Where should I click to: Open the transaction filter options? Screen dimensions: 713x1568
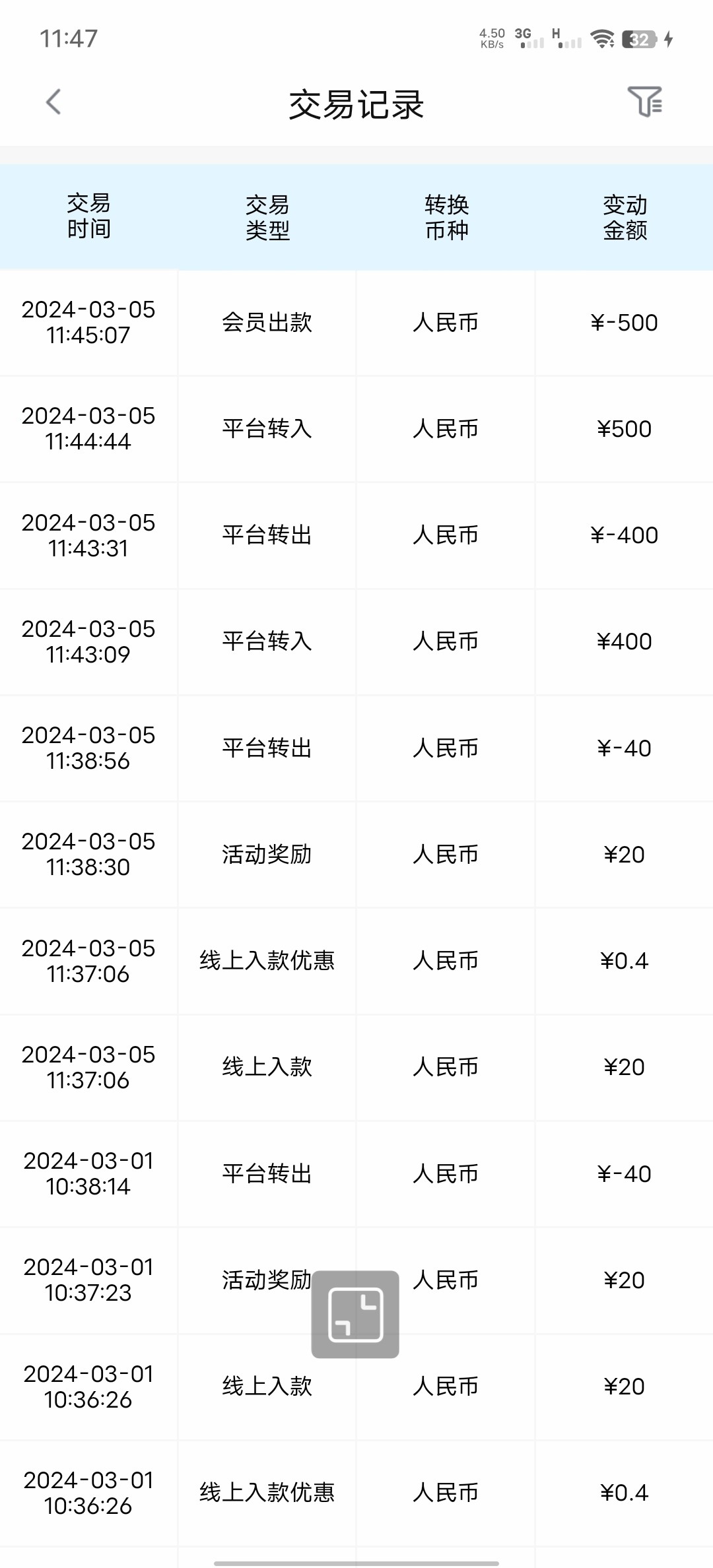click(x=644, y=102)
